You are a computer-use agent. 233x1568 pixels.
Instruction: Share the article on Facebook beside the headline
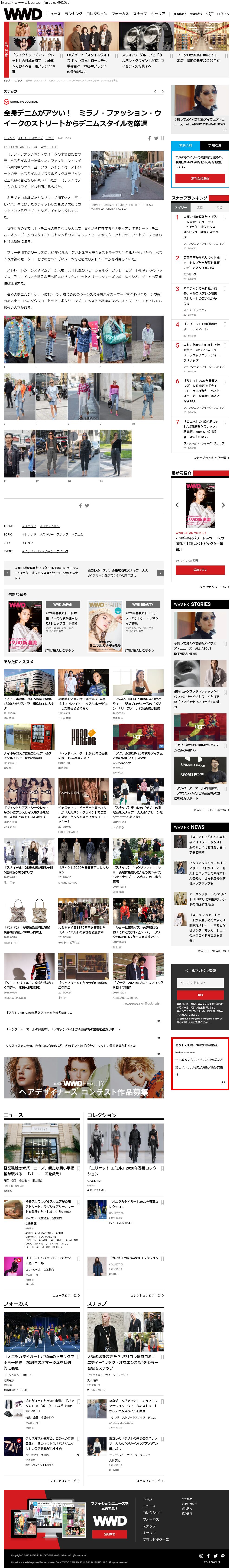(x=149, y=138)
